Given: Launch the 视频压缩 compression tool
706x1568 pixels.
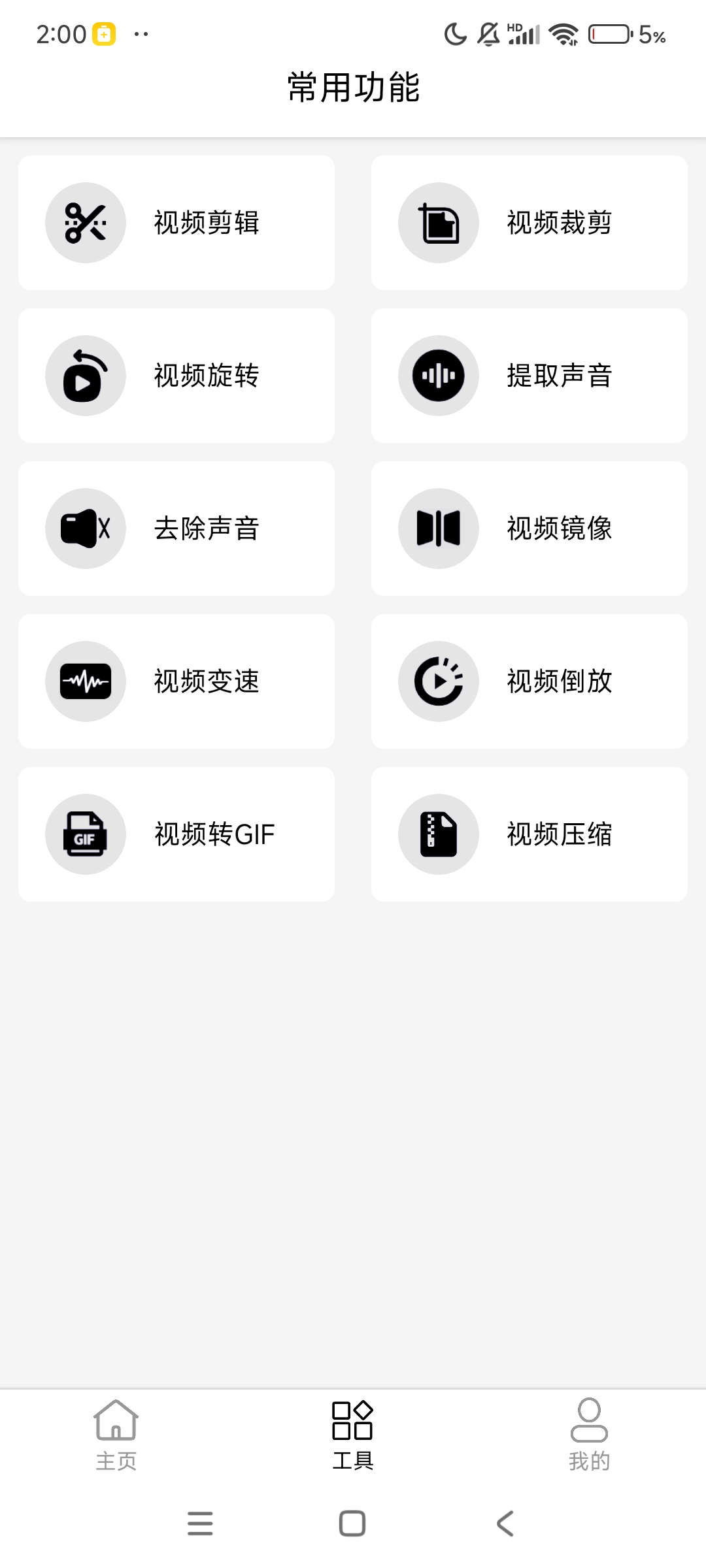Looking at the screenshot, I should pos(529,834).
